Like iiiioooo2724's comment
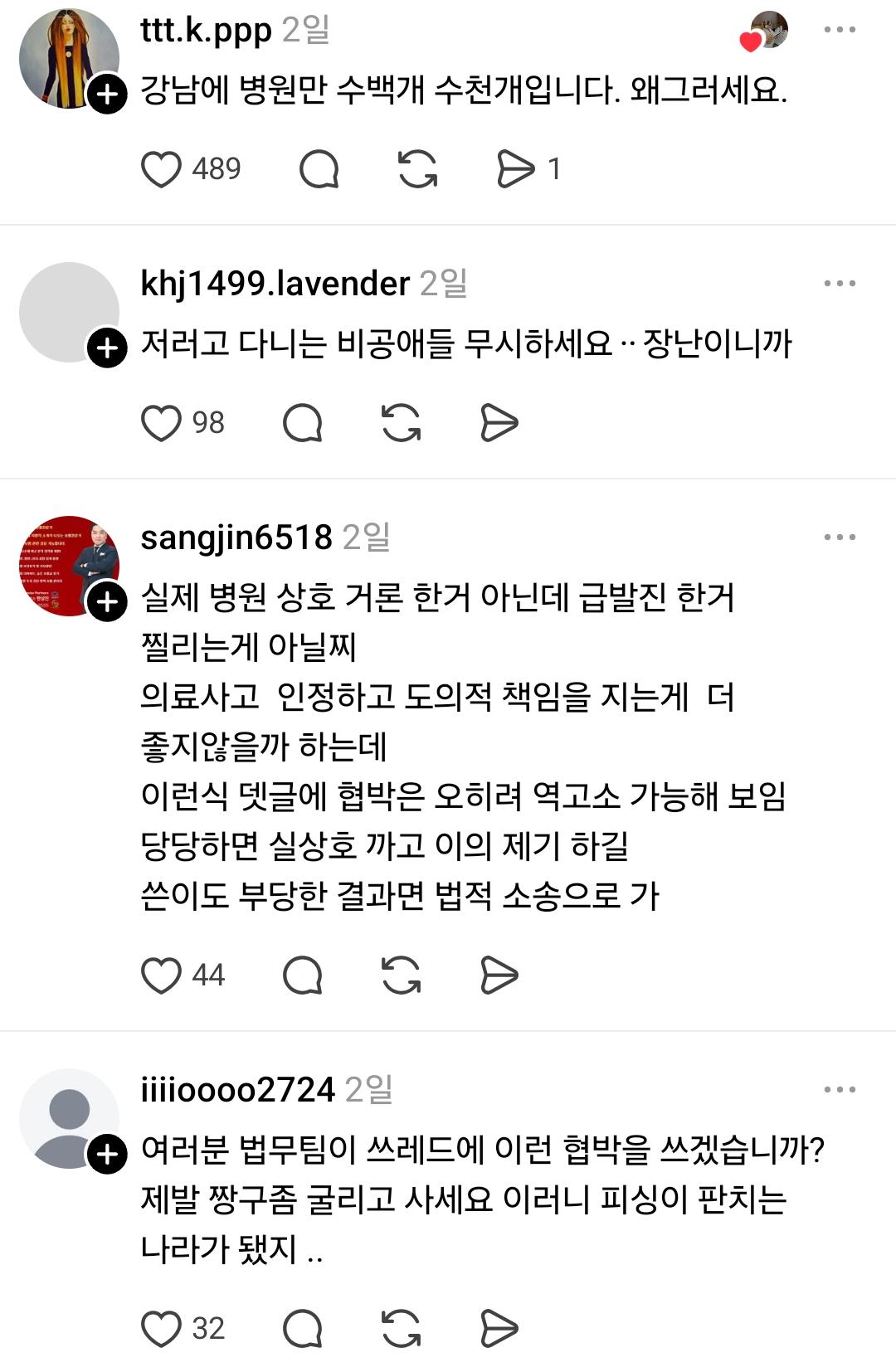This screenshot has height=1367, width=896. pyautogui.click(x=161, y=1329)
